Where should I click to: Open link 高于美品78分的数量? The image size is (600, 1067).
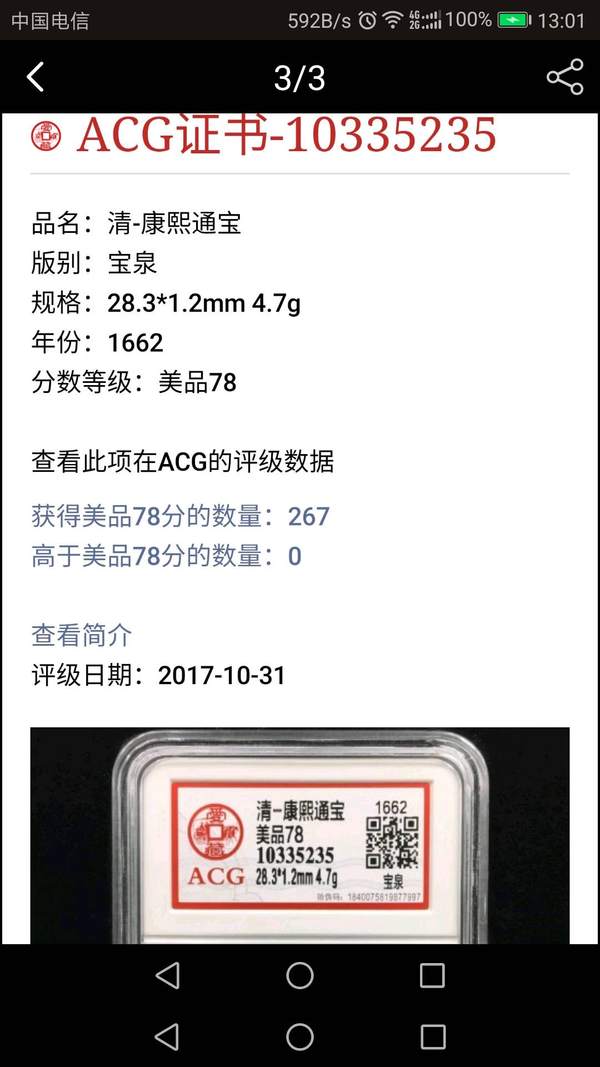[166, 556]
